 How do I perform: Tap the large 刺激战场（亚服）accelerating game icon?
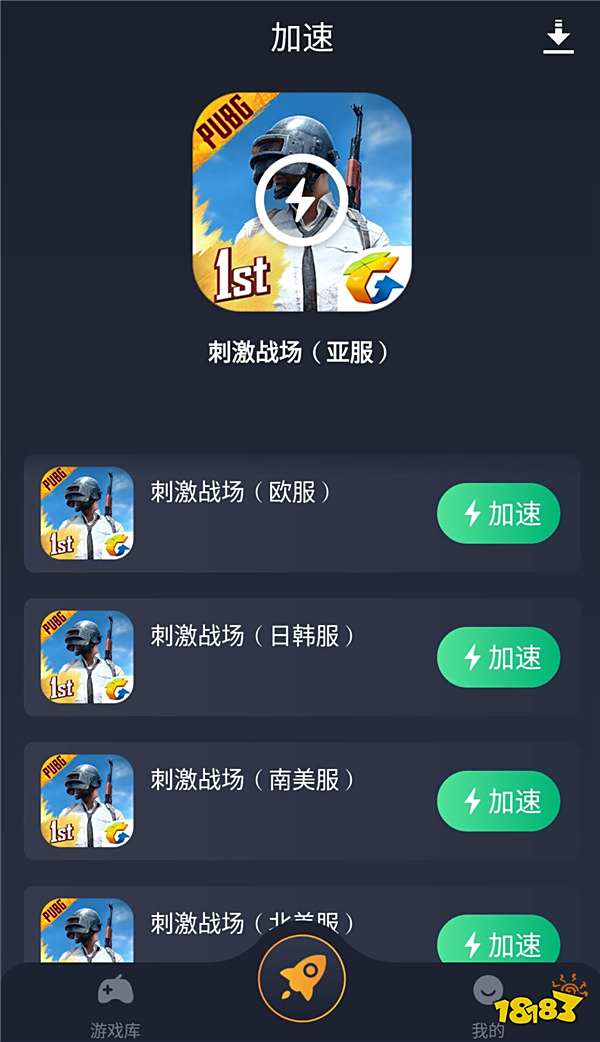coord(301,202)
